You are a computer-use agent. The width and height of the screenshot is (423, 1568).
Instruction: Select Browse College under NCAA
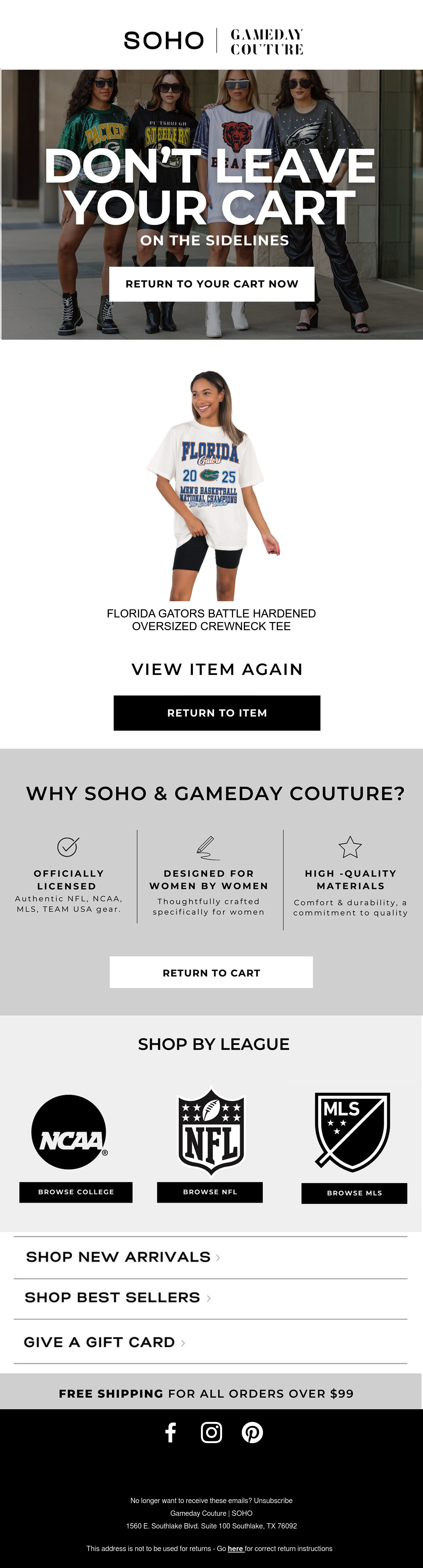click(x=76, y=1192)
